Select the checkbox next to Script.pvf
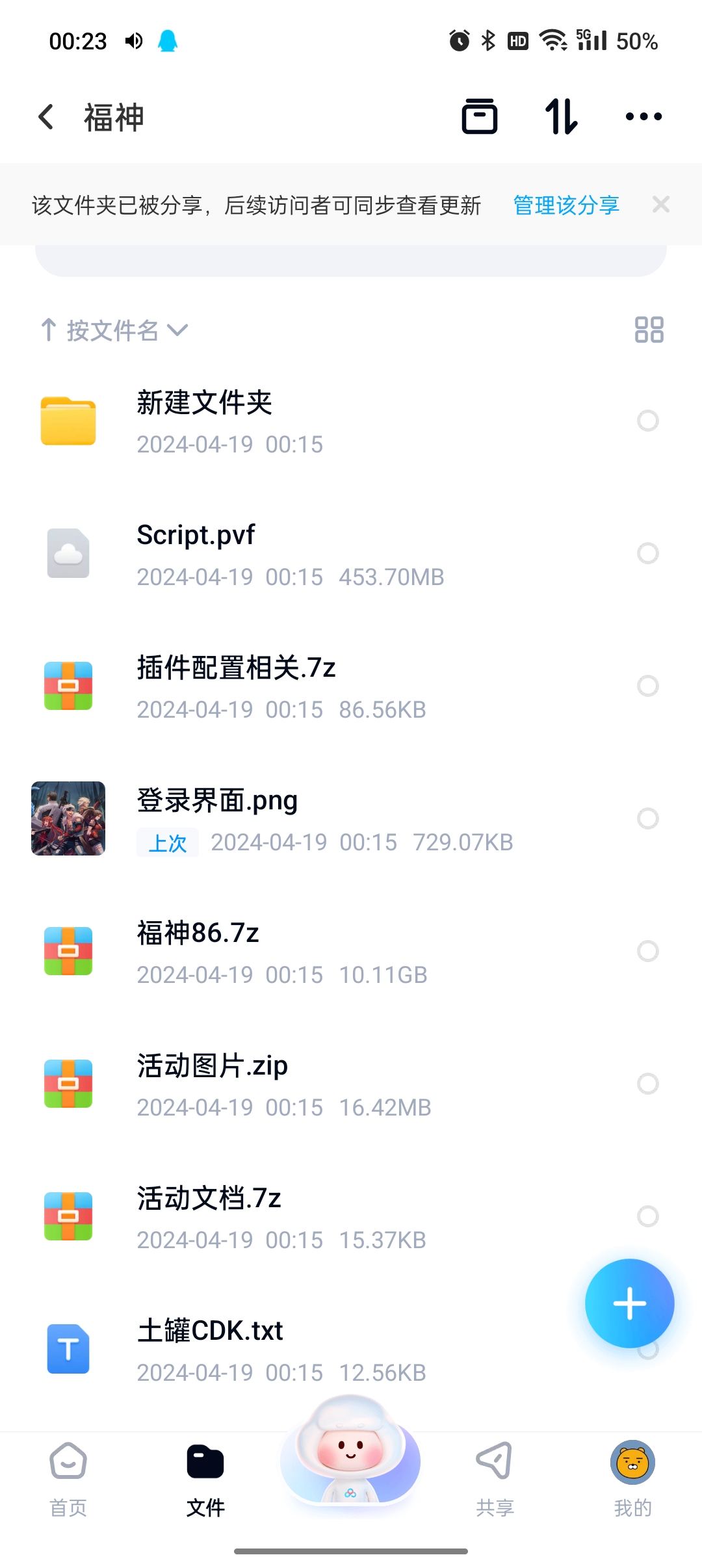Image resolution: width=702 pixels, height=1568 pixels. pyautogui.click(x=648, y=553)
